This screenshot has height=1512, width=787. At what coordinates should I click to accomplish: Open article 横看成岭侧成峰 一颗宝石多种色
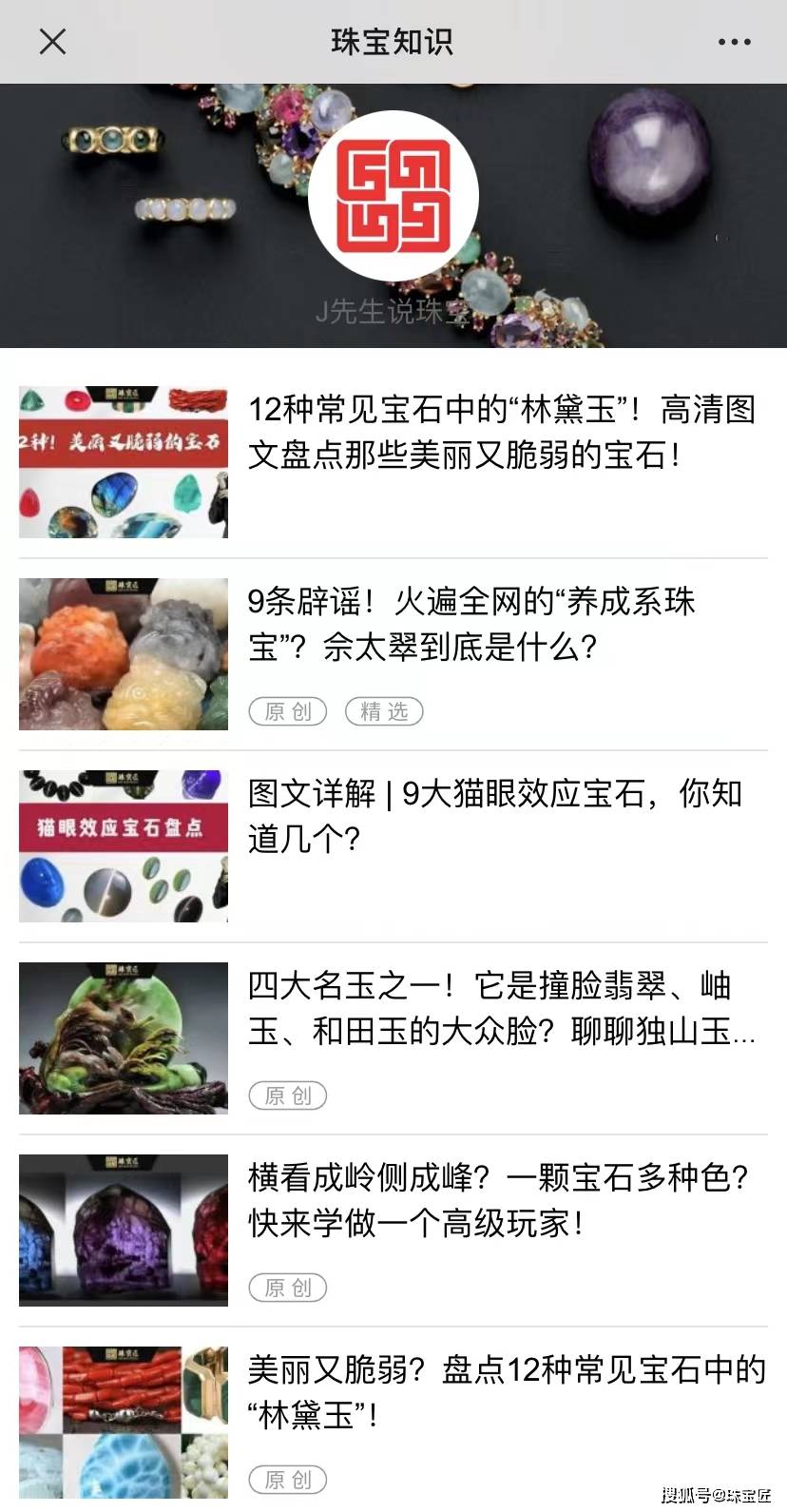tap(498, 1201)
